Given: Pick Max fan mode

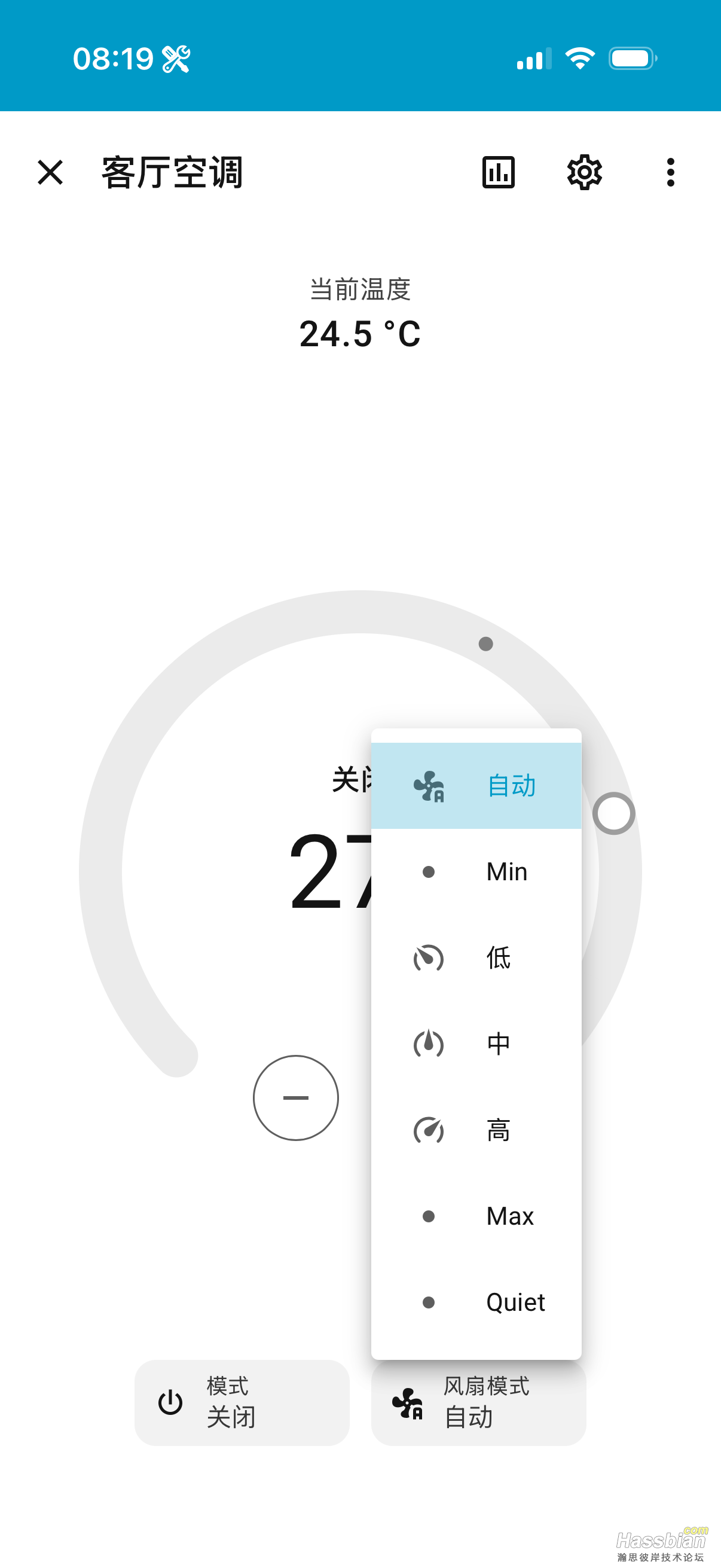Looking at the screenshot, I should 476,1216.
